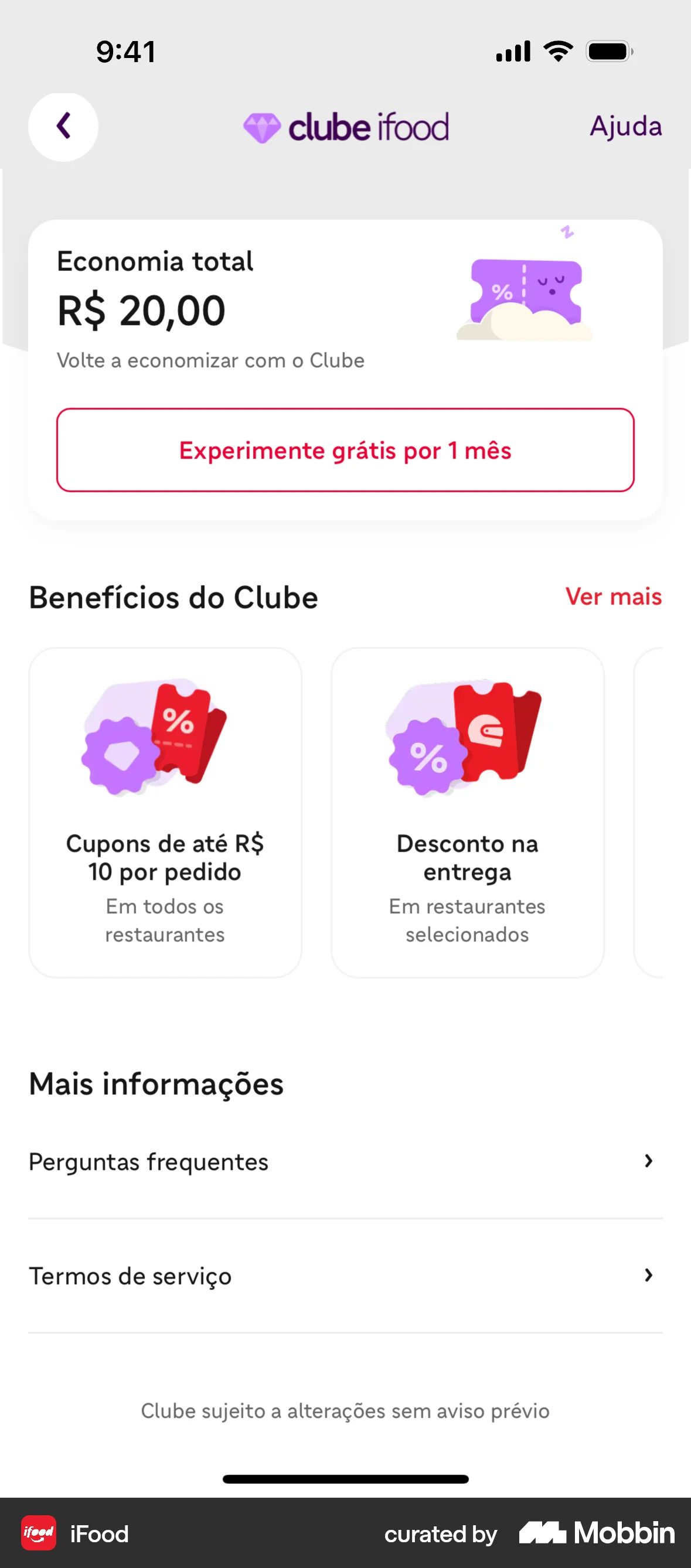Image resolution: width=691 pixels, height=1568 pixels.
Task: Open the Ajuda help page
Action: tap(625, 126)
